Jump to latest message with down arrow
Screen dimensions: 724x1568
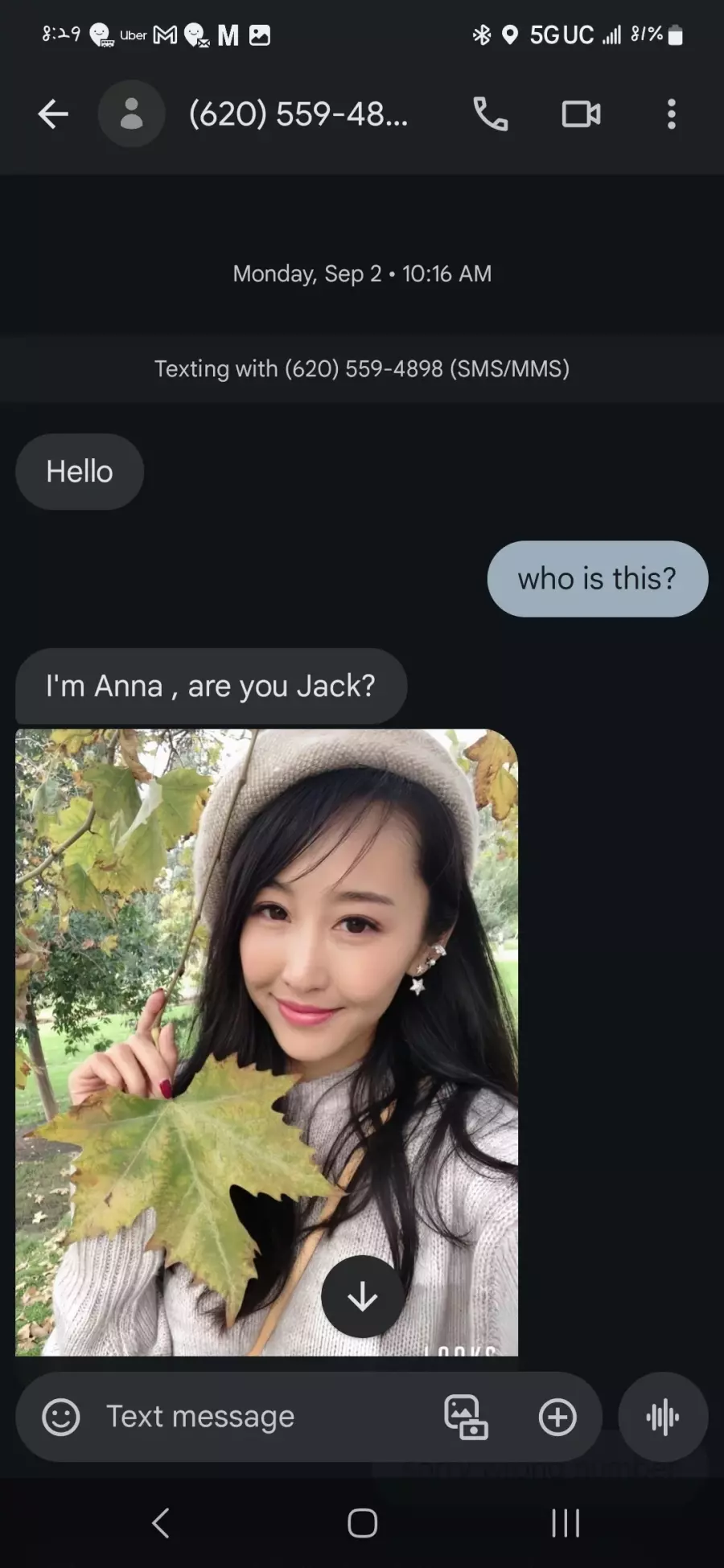click(x=363, y=1296)
